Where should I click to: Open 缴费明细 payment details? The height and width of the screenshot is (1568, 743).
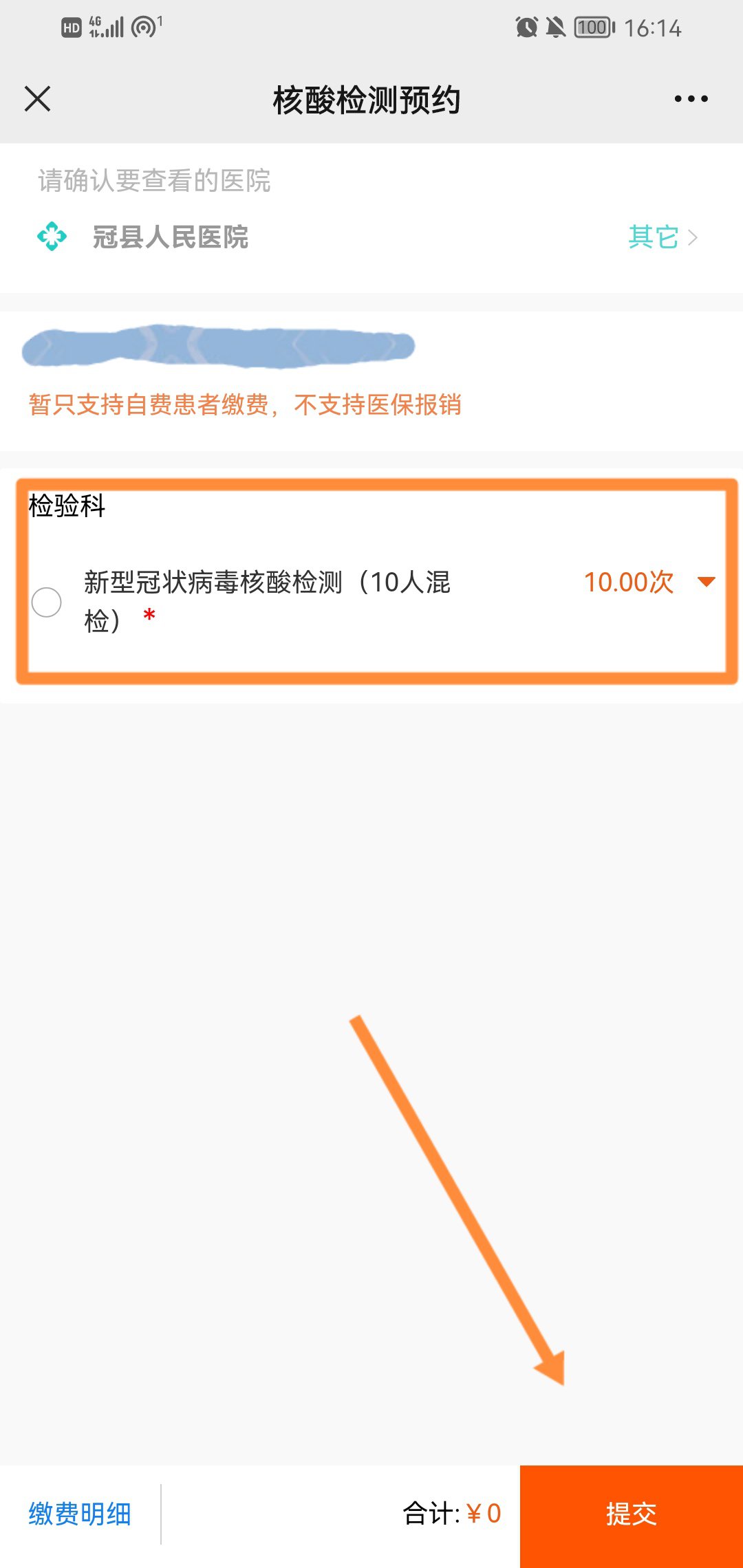coord(80,1514)
